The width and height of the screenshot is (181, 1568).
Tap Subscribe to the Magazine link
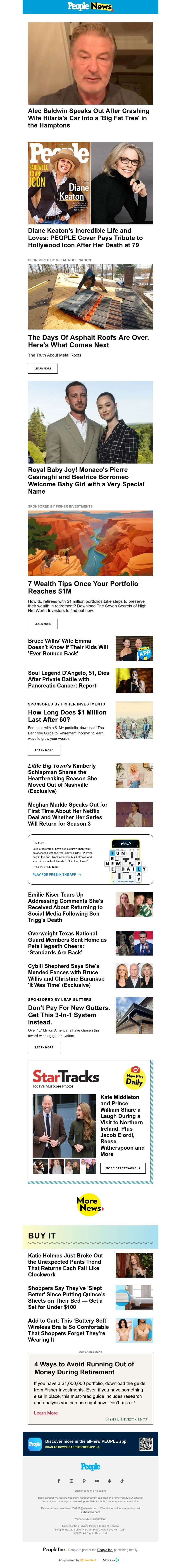click(90, 1491)
